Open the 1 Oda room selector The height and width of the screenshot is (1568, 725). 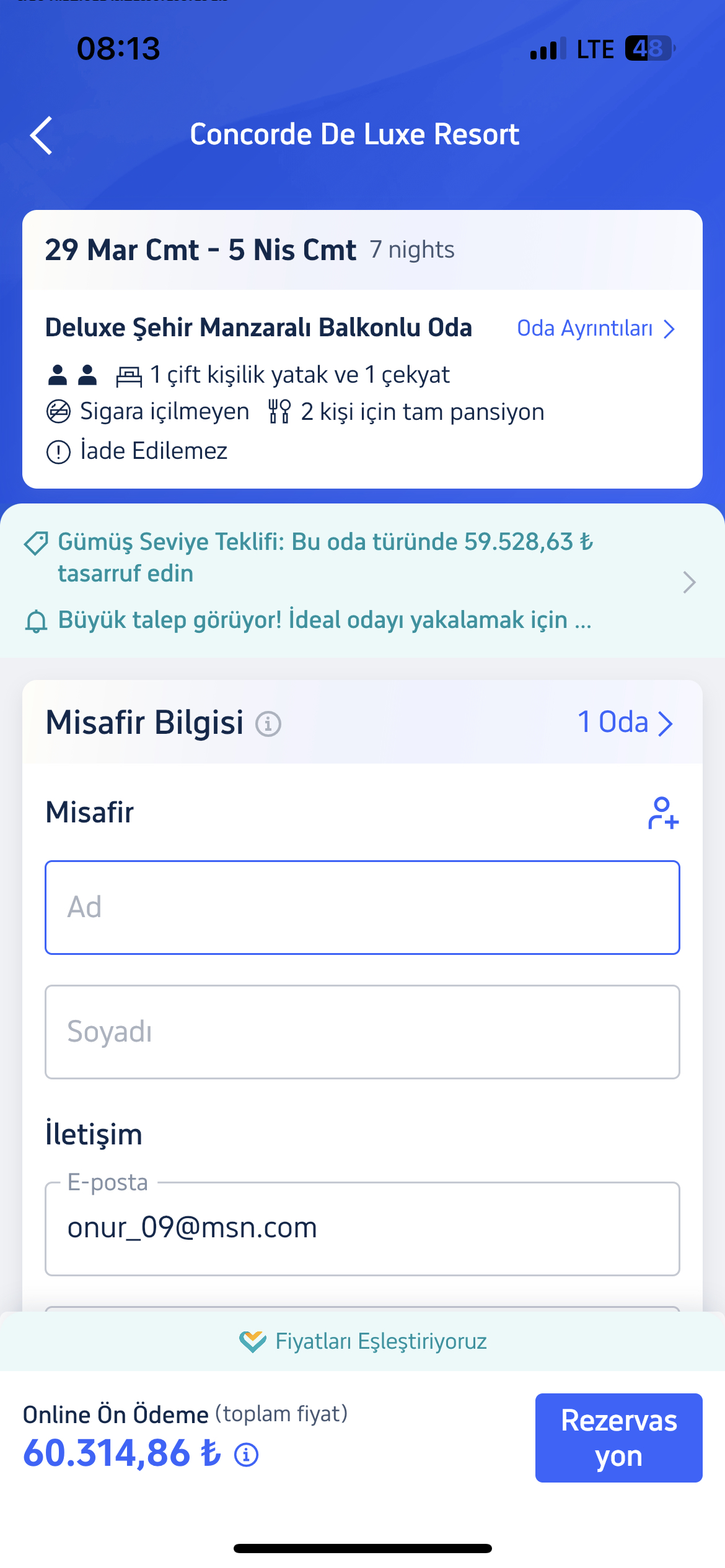tap(625, 723)
